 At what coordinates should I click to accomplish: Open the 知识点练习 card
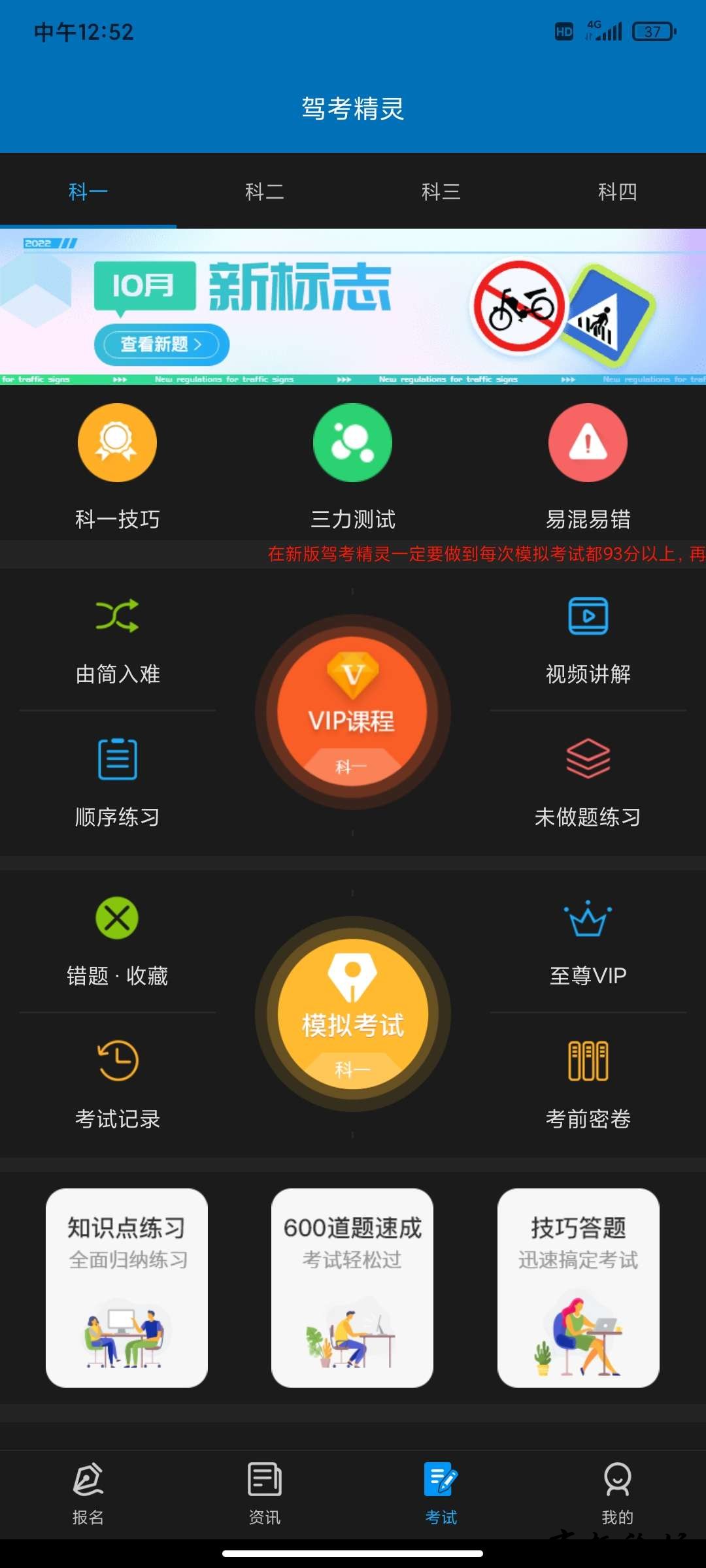(127, 1287)
